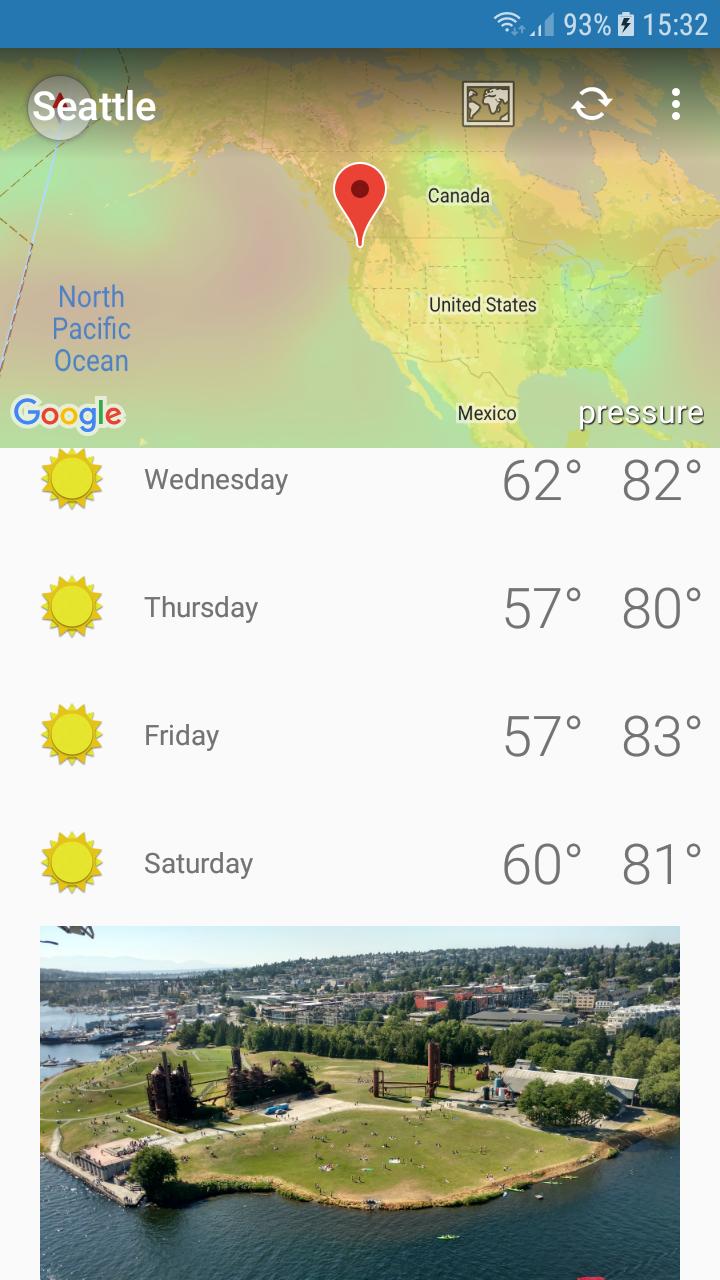Screen dimensions: 720x1280
Task: Switch map overlay by tapping pressure label
Action: pyautogui.click(x=640, y=412)
